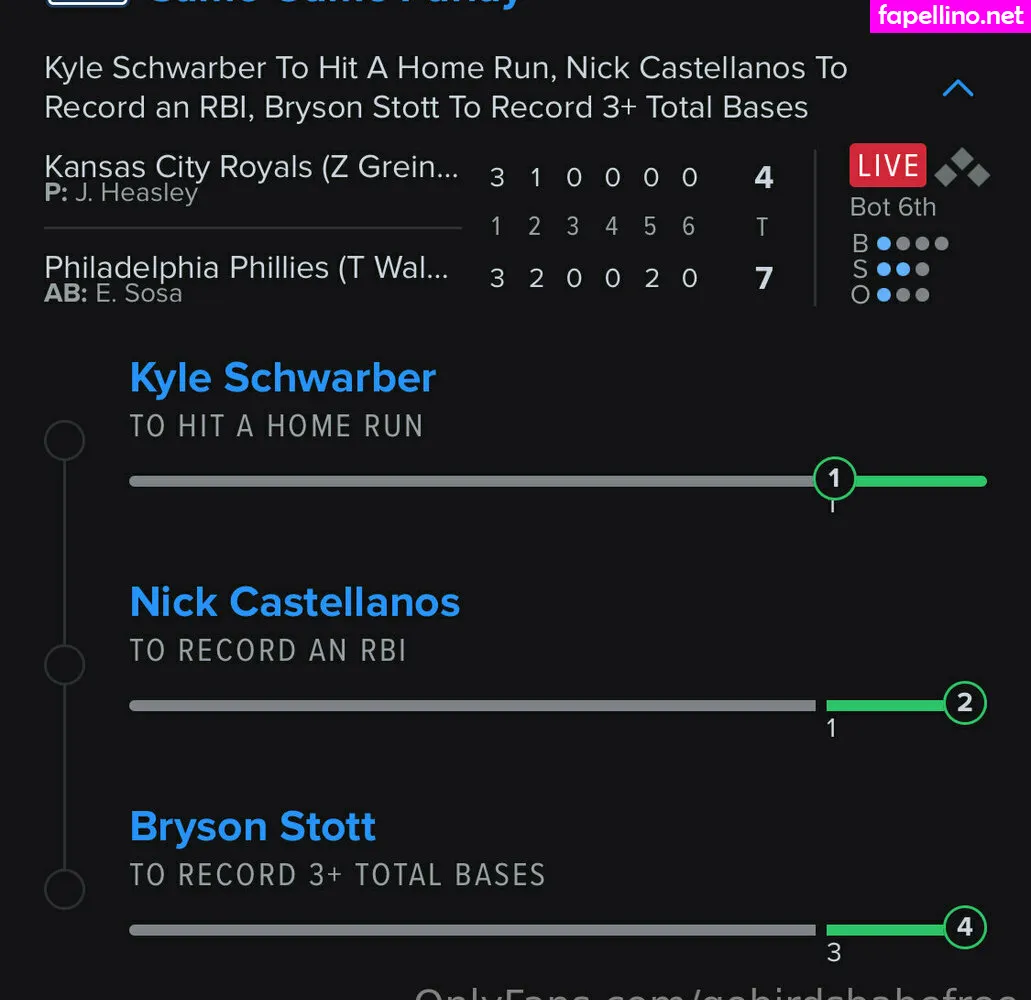This screenshot has height=1000, width=1031.
Task: Open Kyle Schwarber's player link
Action: coord(283,378)
